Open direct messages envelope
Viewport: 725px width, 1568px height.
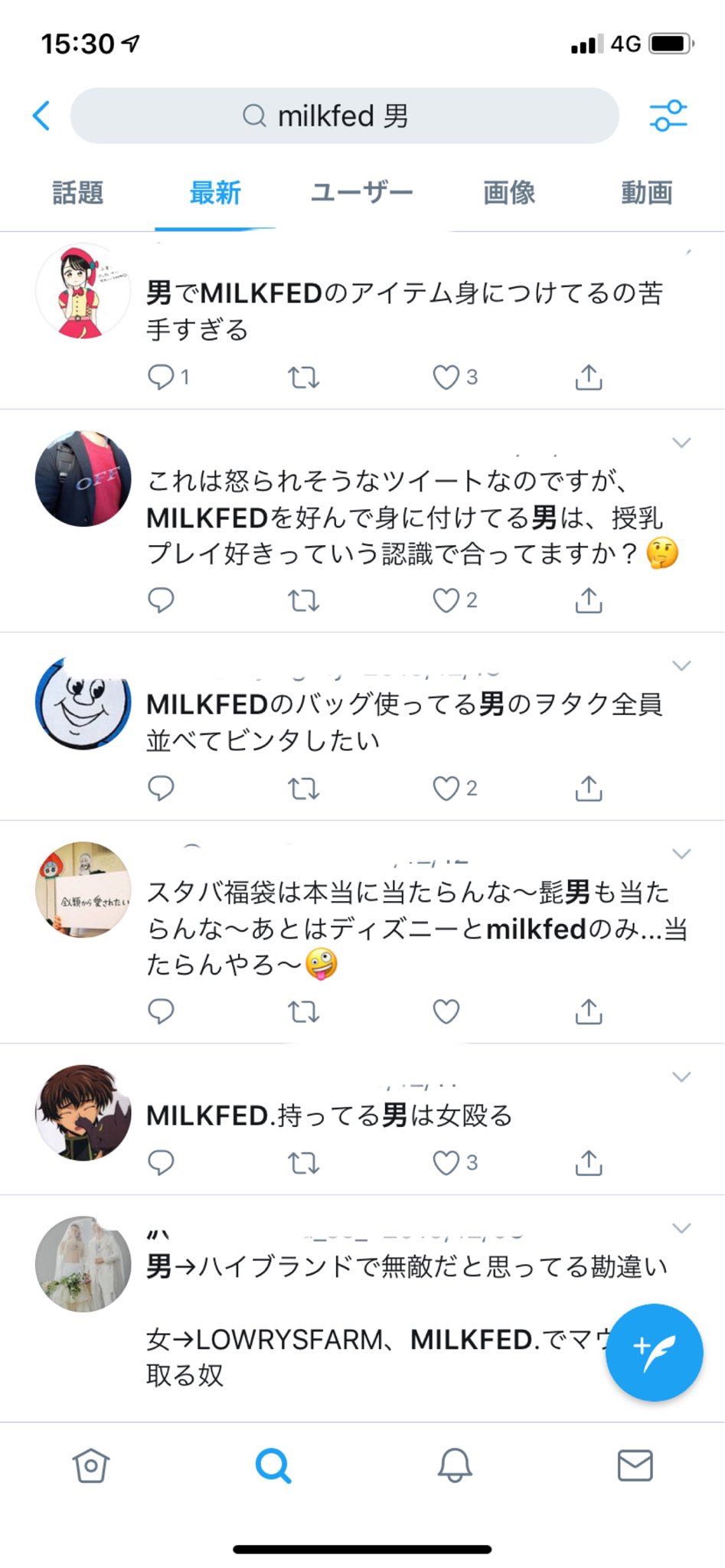point(635,1465)
